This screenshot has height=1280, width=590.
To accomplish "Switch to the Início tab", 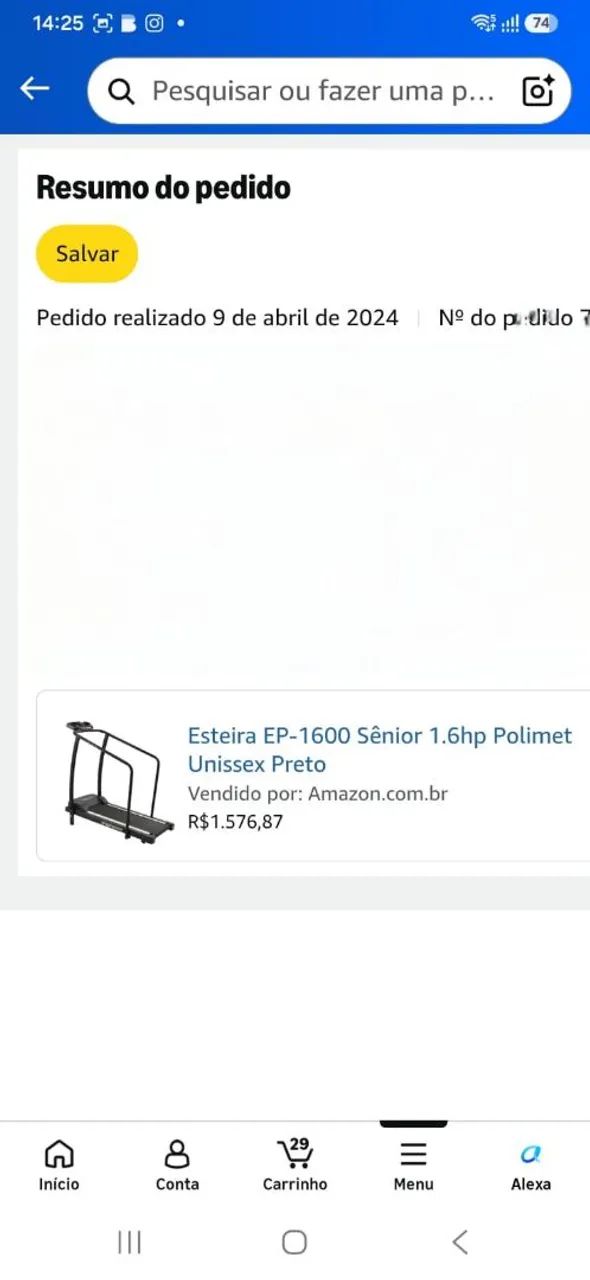I will click(x=59, y=1166).
